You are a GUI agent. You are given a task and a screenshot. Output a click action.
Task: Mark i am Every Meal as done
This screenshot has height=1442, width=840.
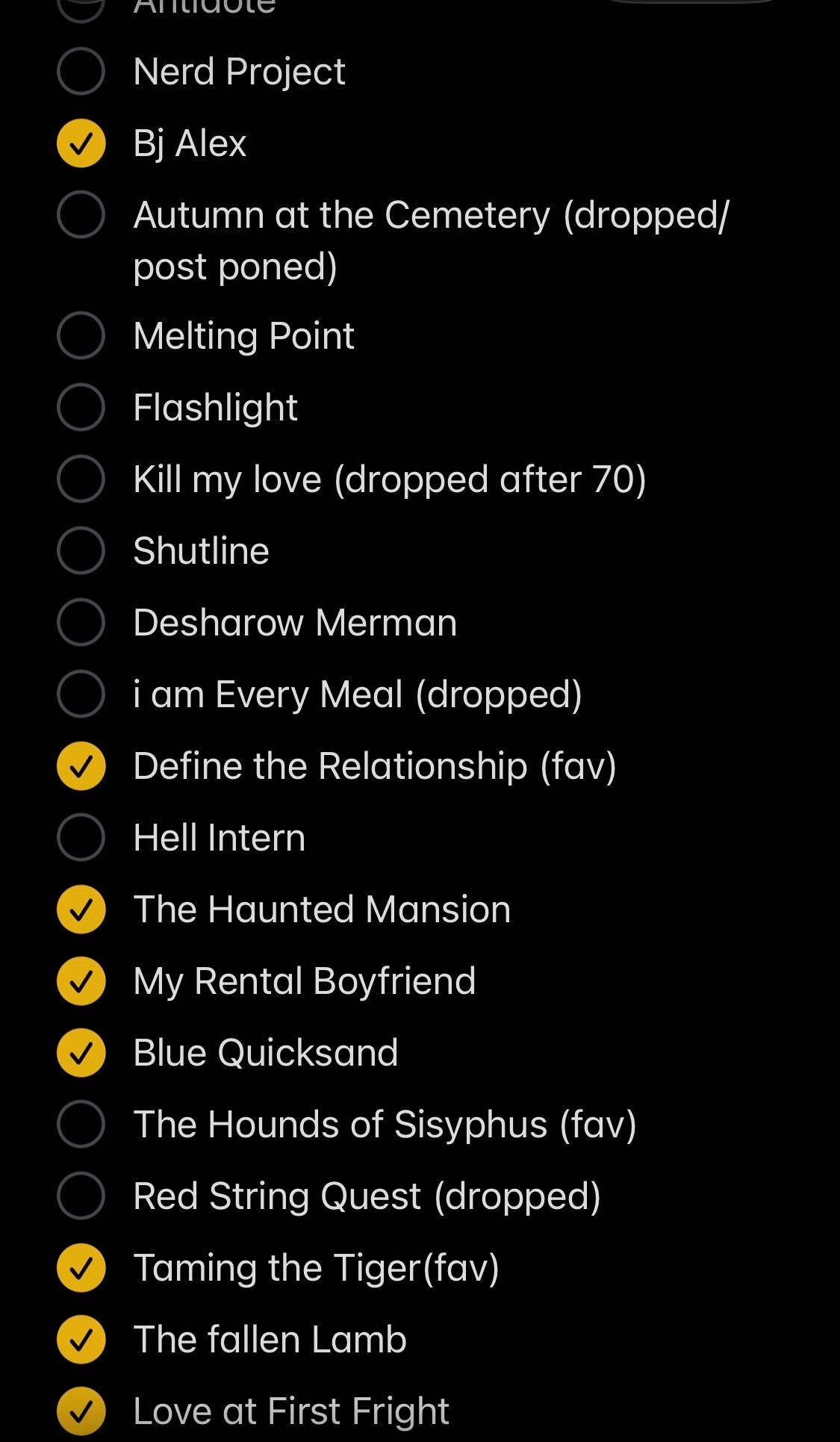tap(81, 694)
